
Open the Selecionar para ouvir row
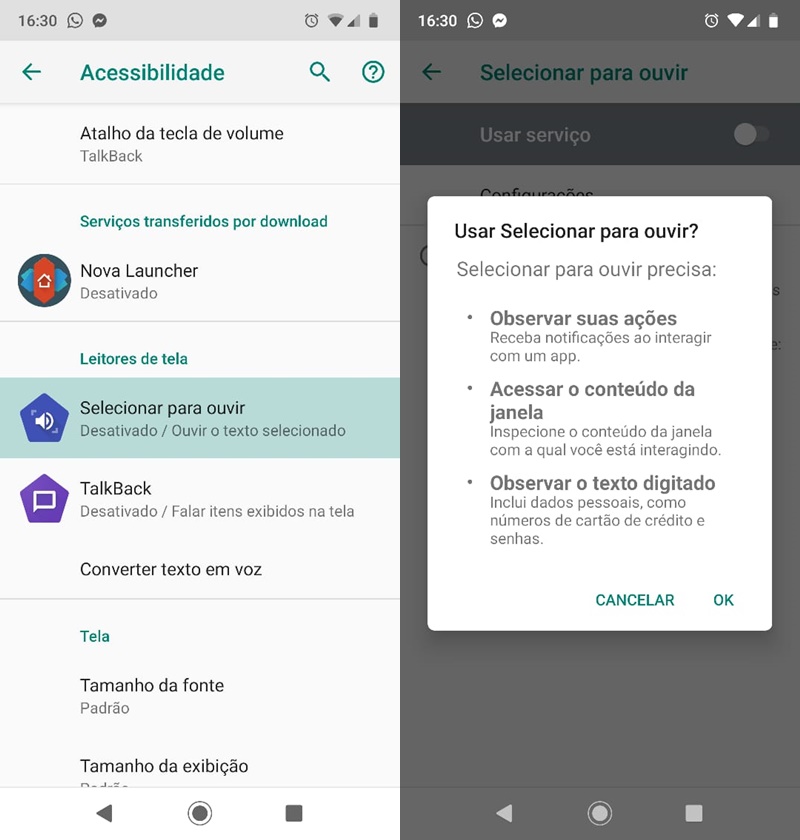200,418
